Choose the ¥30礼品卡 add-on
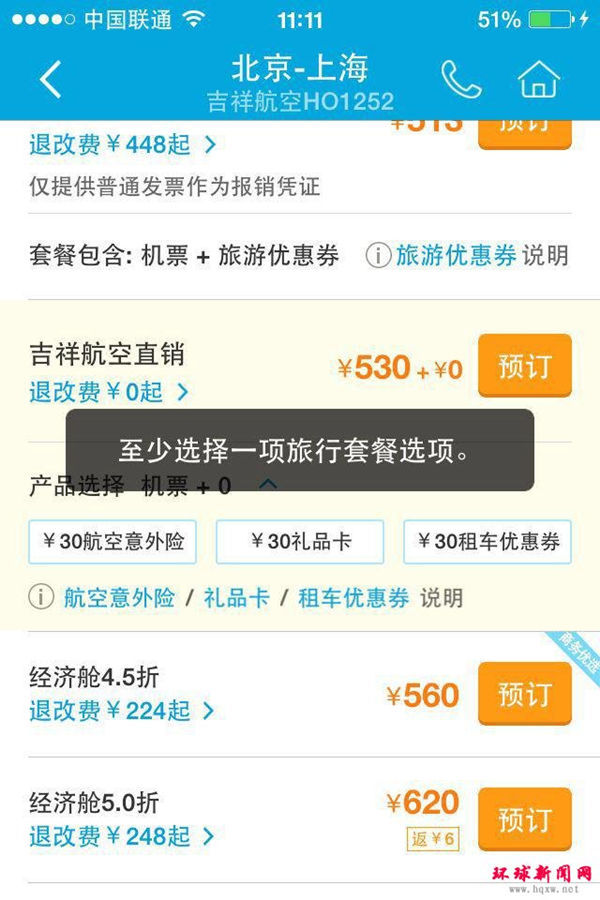This screenshot has width=600, height=900. tap(300, 542)
